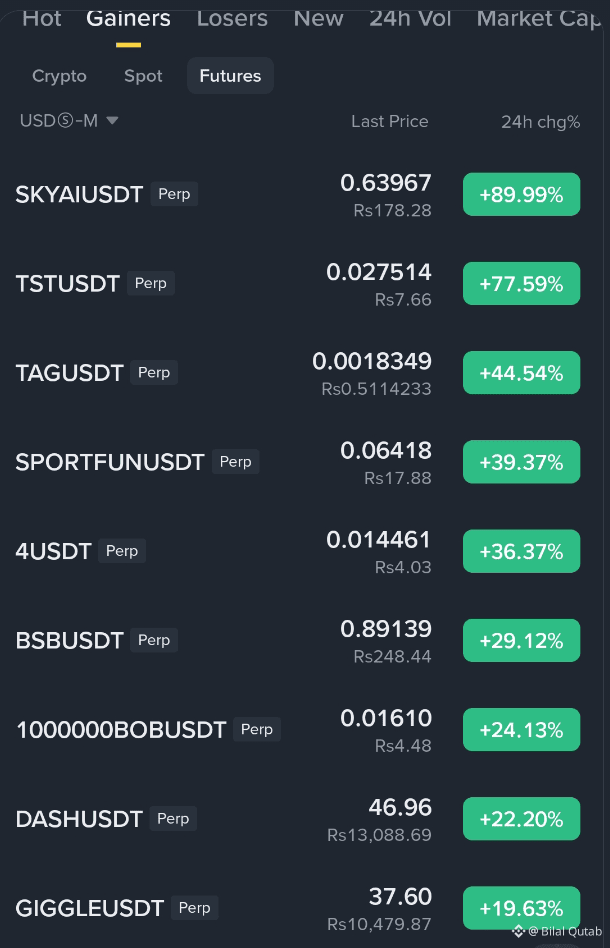
Task: Sort by Last Price column
Action: click(390, 122)
